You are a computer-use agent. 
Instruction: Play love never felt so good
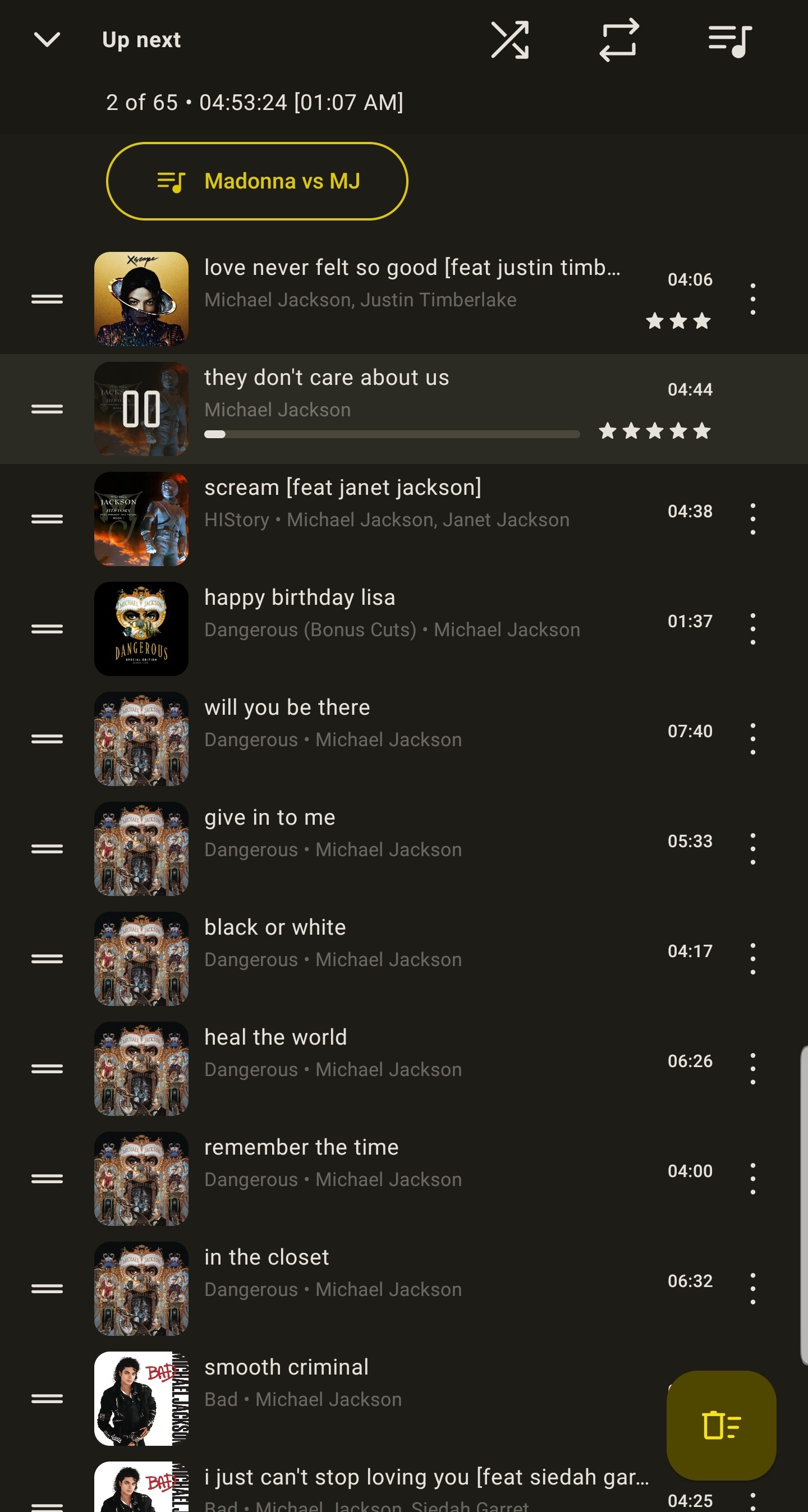pos(411,283)
